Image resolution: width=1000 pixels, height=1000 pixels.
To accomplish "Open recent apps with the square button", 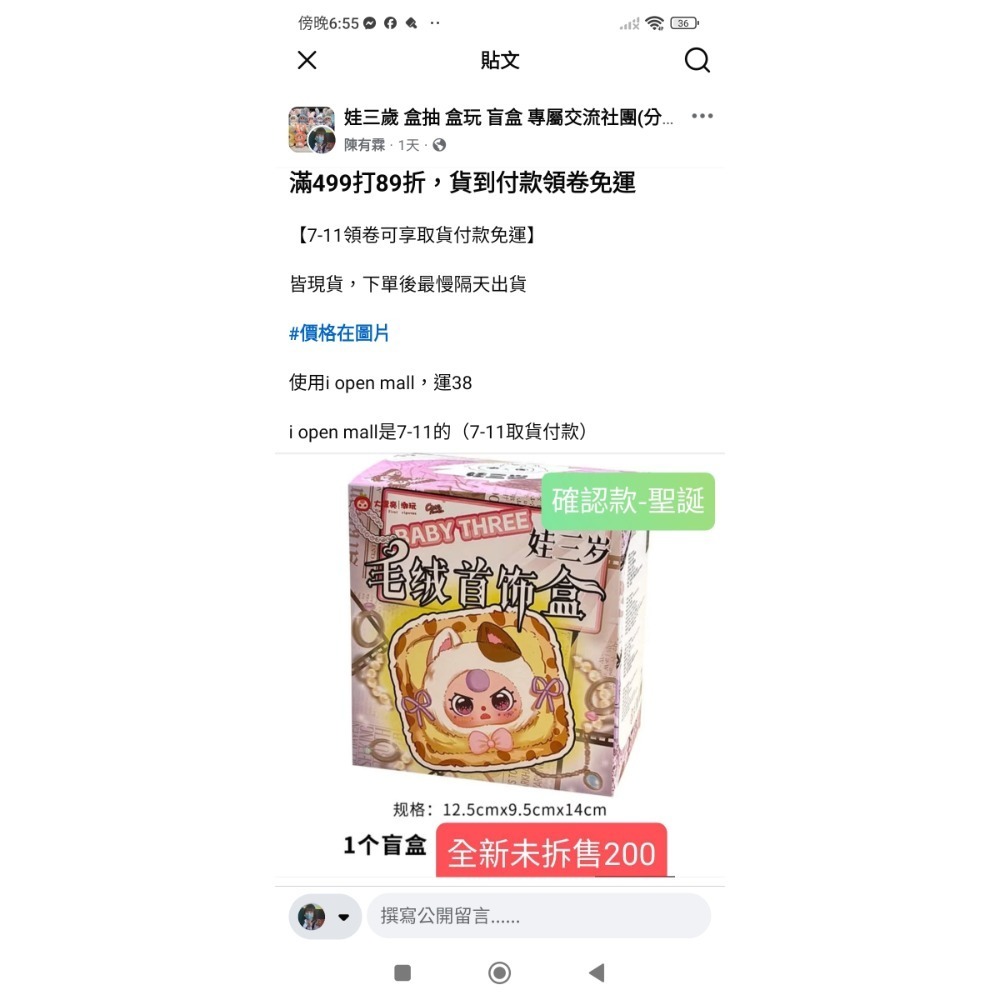I will 403,972.
